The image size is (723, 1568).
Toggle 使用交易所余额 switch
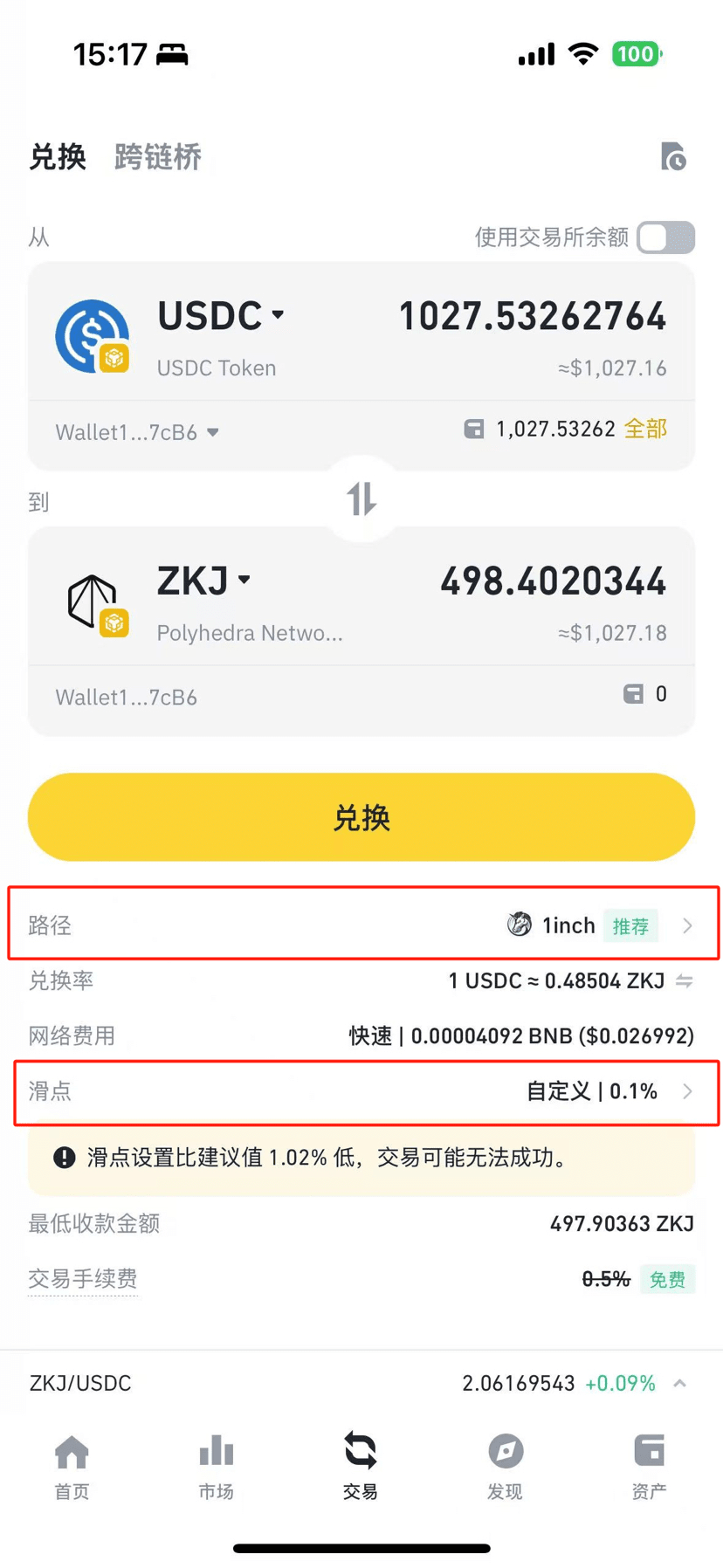pos(665,237)
